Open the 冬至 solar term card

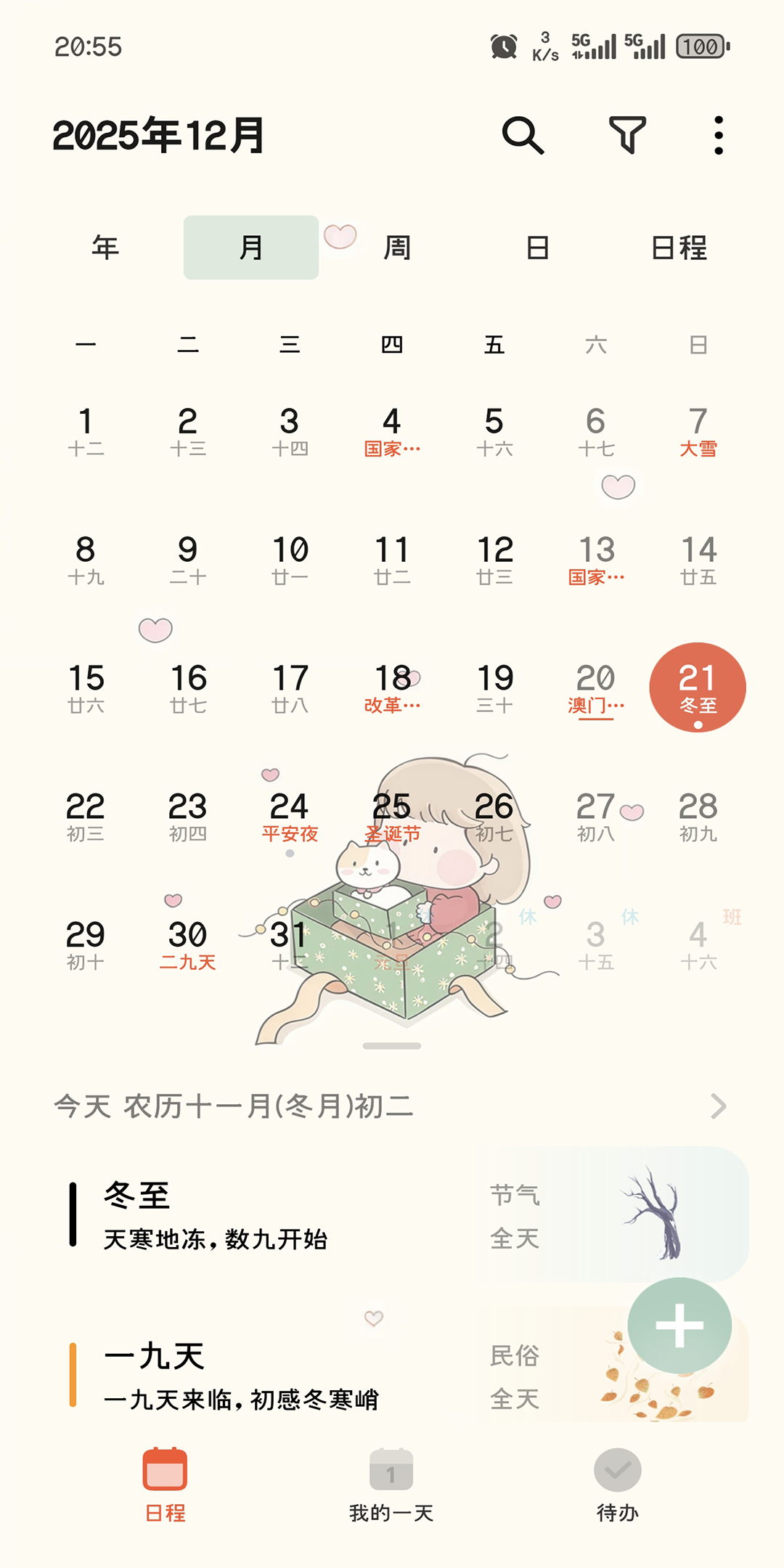(290, 1216)
